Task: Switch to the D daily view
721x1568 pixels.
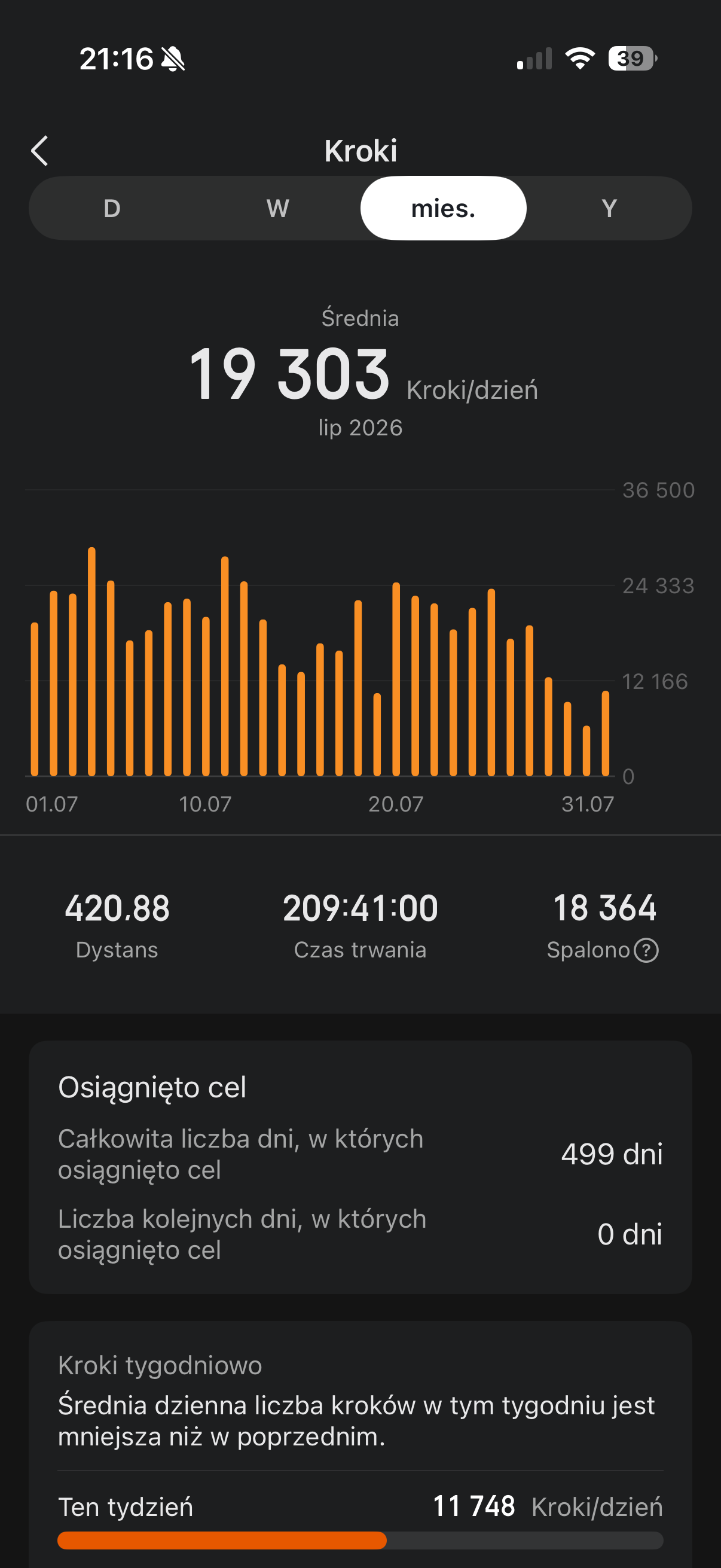Action: (112, 208)
